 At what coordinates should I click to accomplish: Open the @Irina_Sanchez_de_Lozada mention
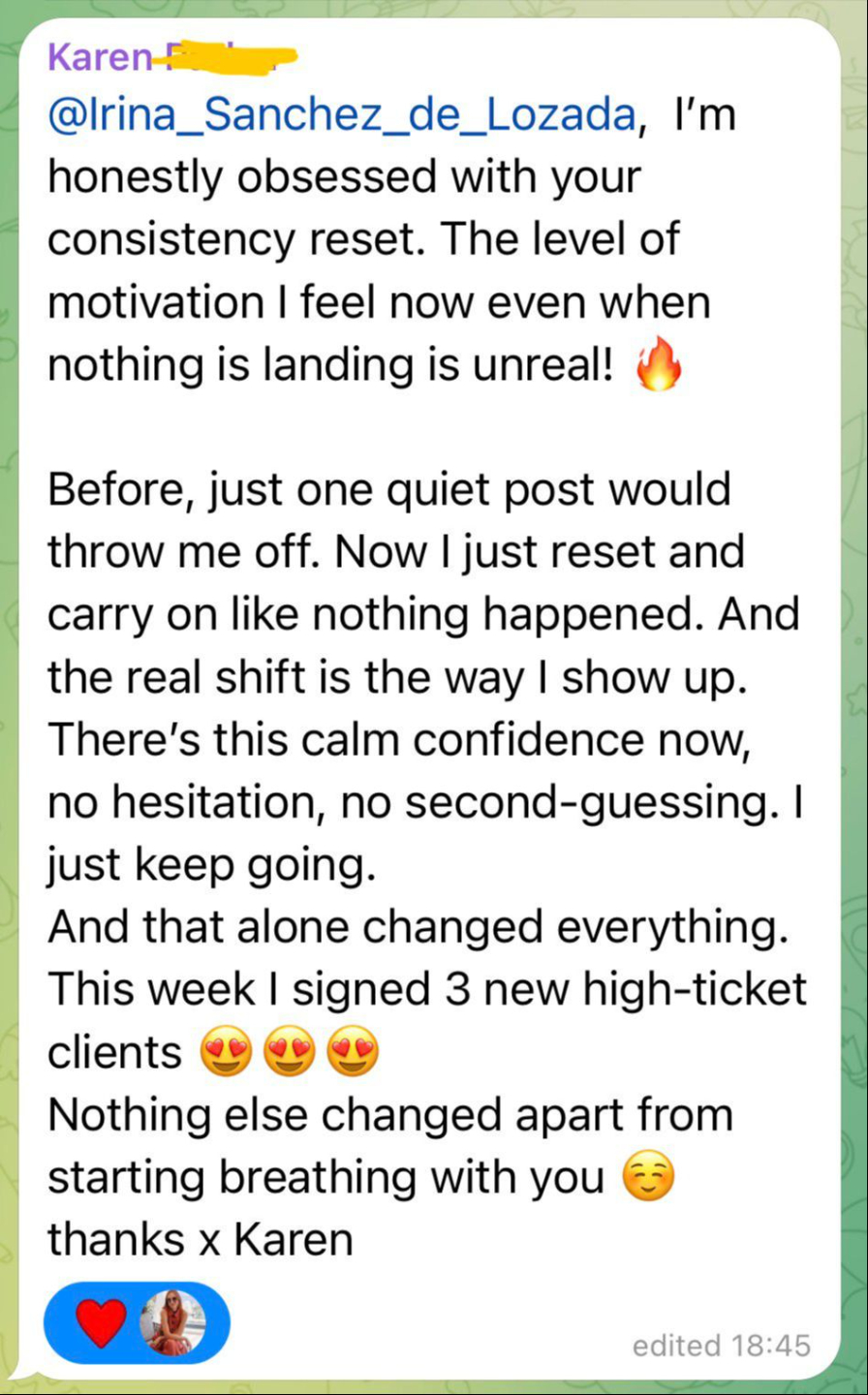[341, 115]
